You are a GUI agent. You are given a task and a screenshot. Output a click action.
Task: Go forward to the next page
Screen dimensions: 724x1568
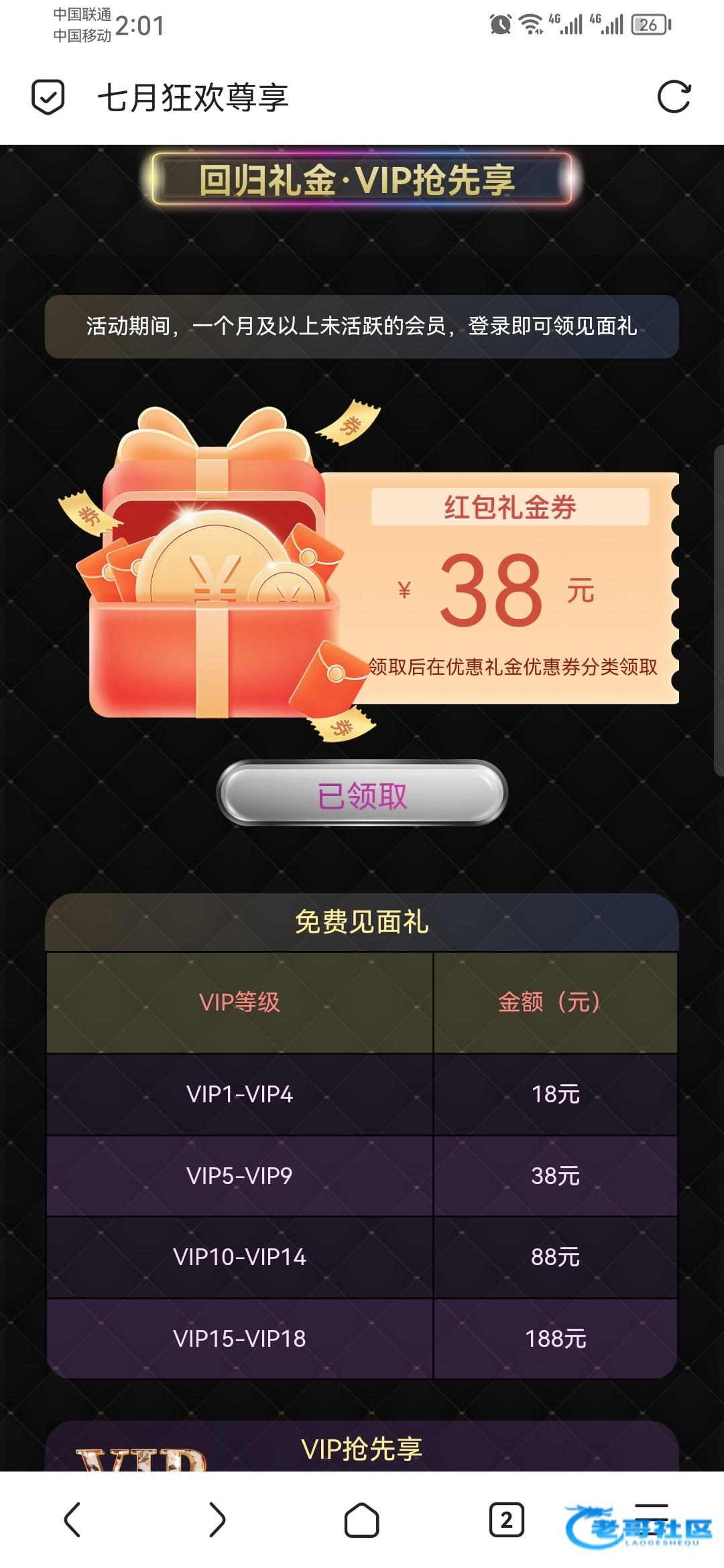(x=217, y=1519)
